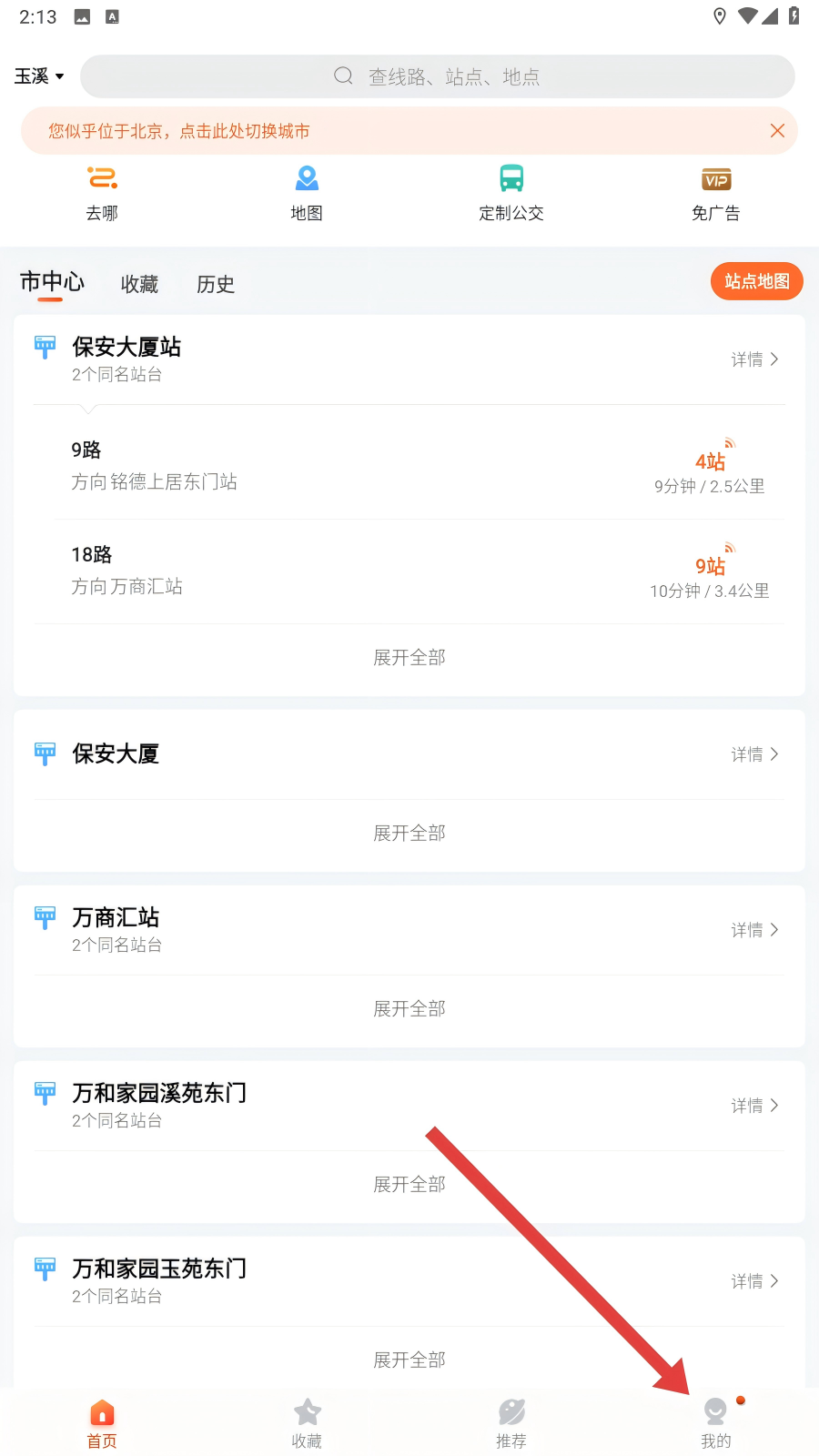Open the 免广告 VIP option

tap(716, 193)
